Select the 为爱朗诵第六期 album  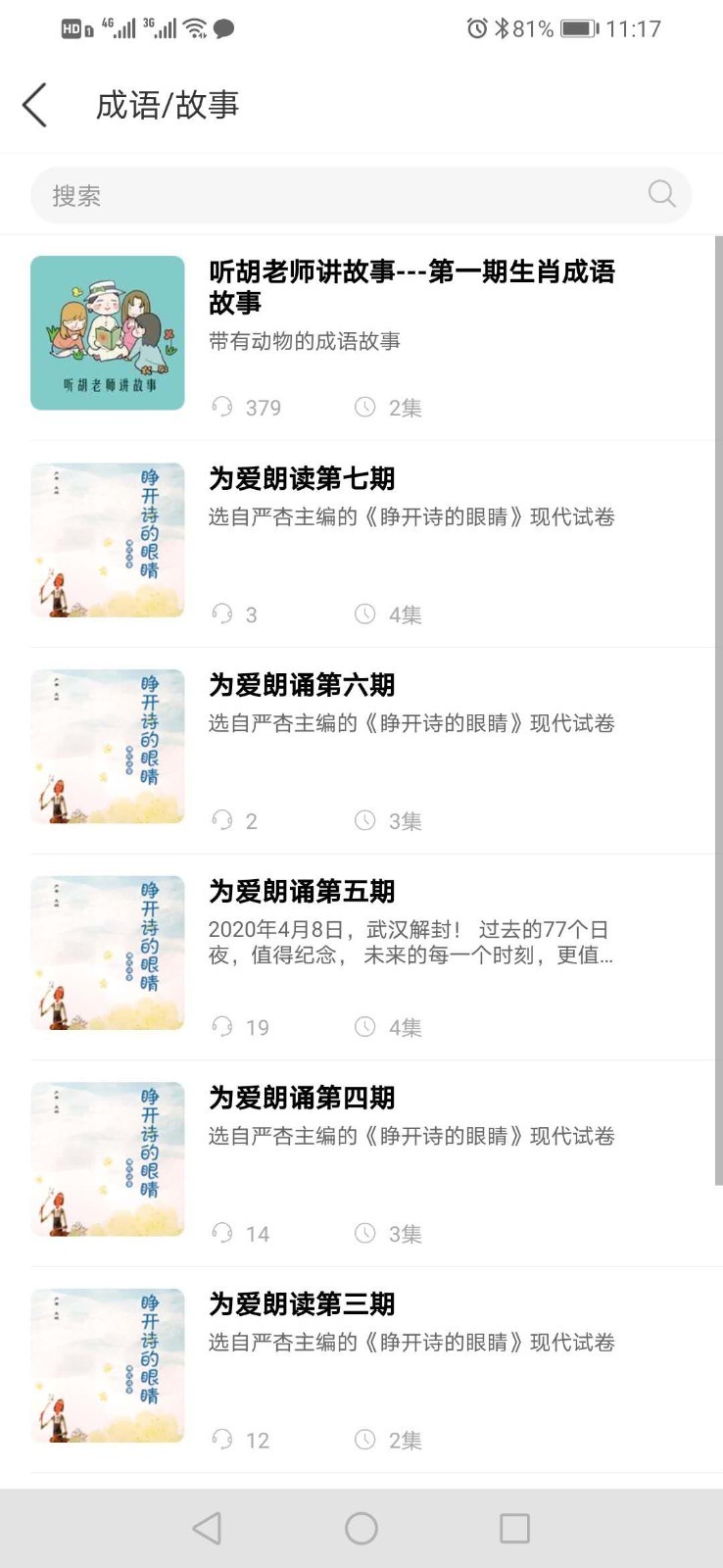coord(302,686)
